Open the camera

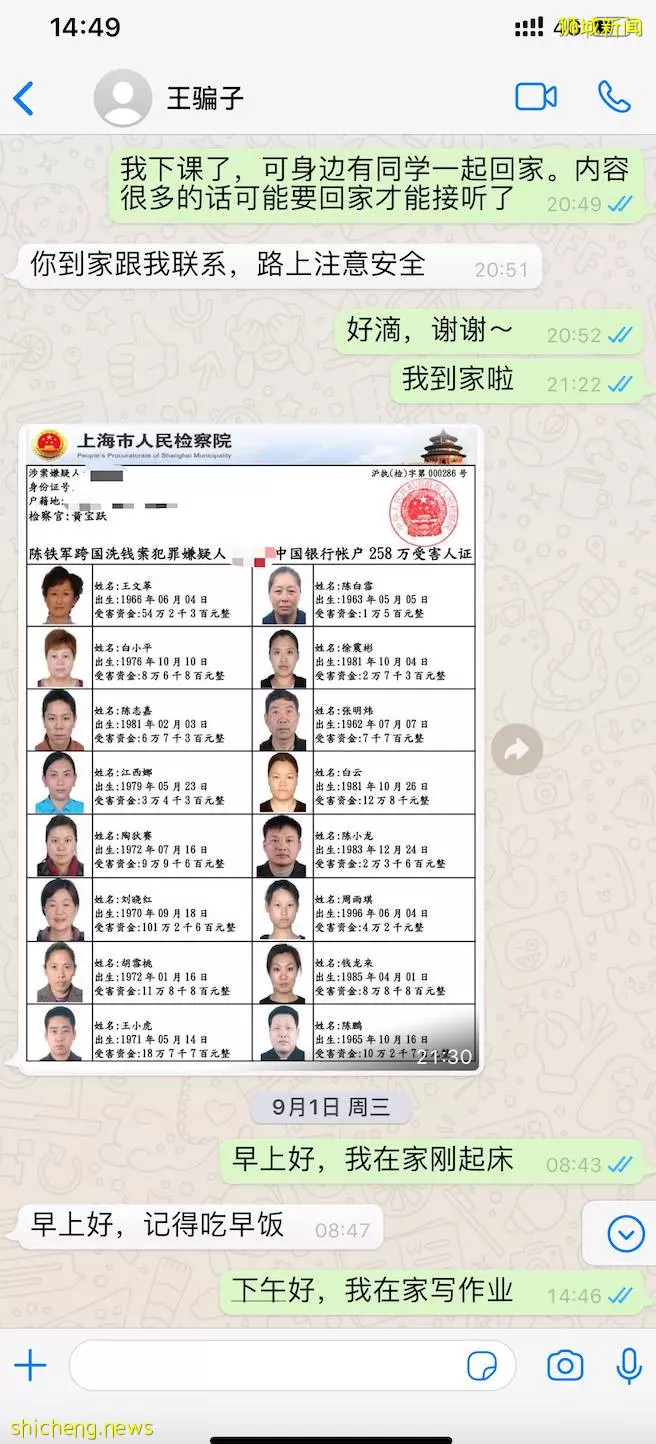click(x=565, y=1365)
